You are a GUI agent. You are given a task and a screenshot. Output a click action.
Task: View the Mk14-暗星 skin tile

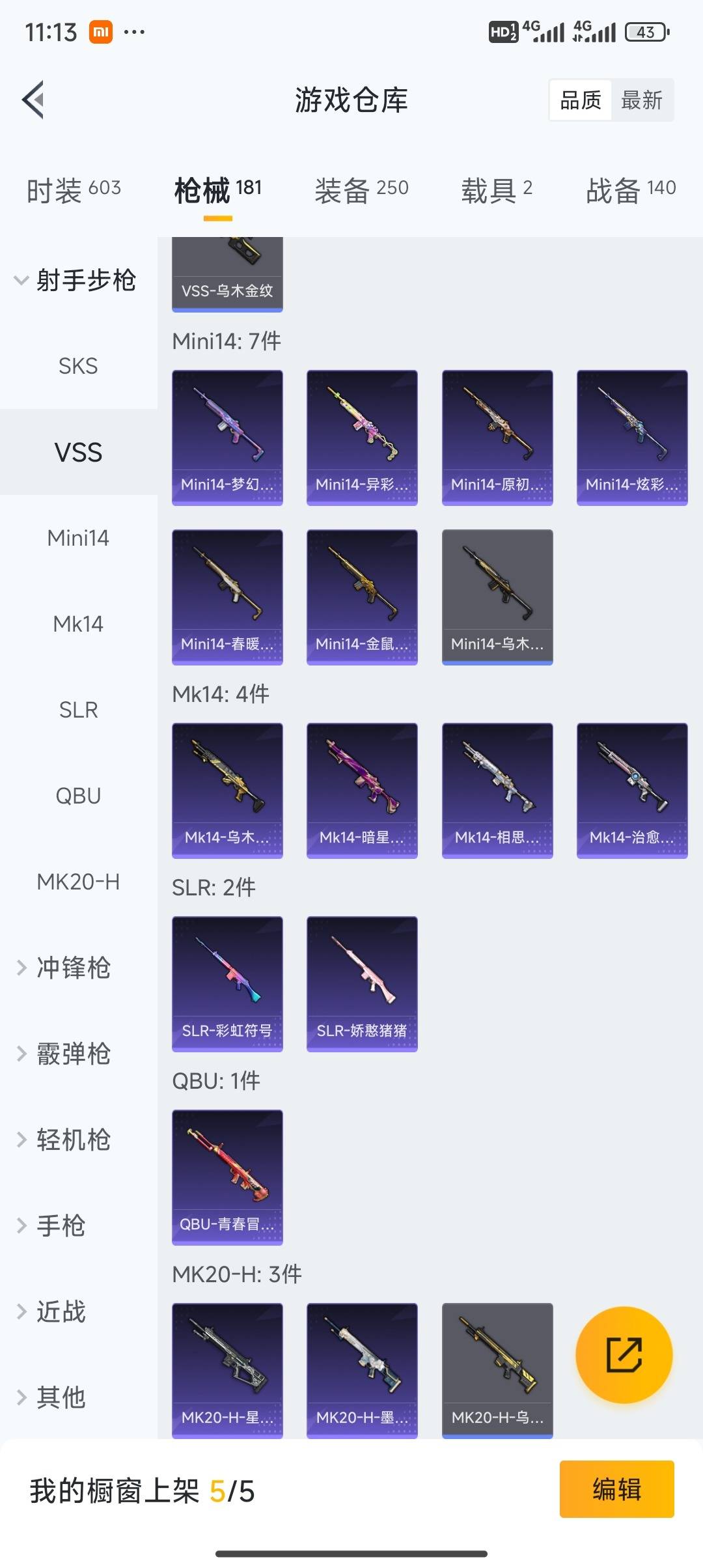pos(362,791)
